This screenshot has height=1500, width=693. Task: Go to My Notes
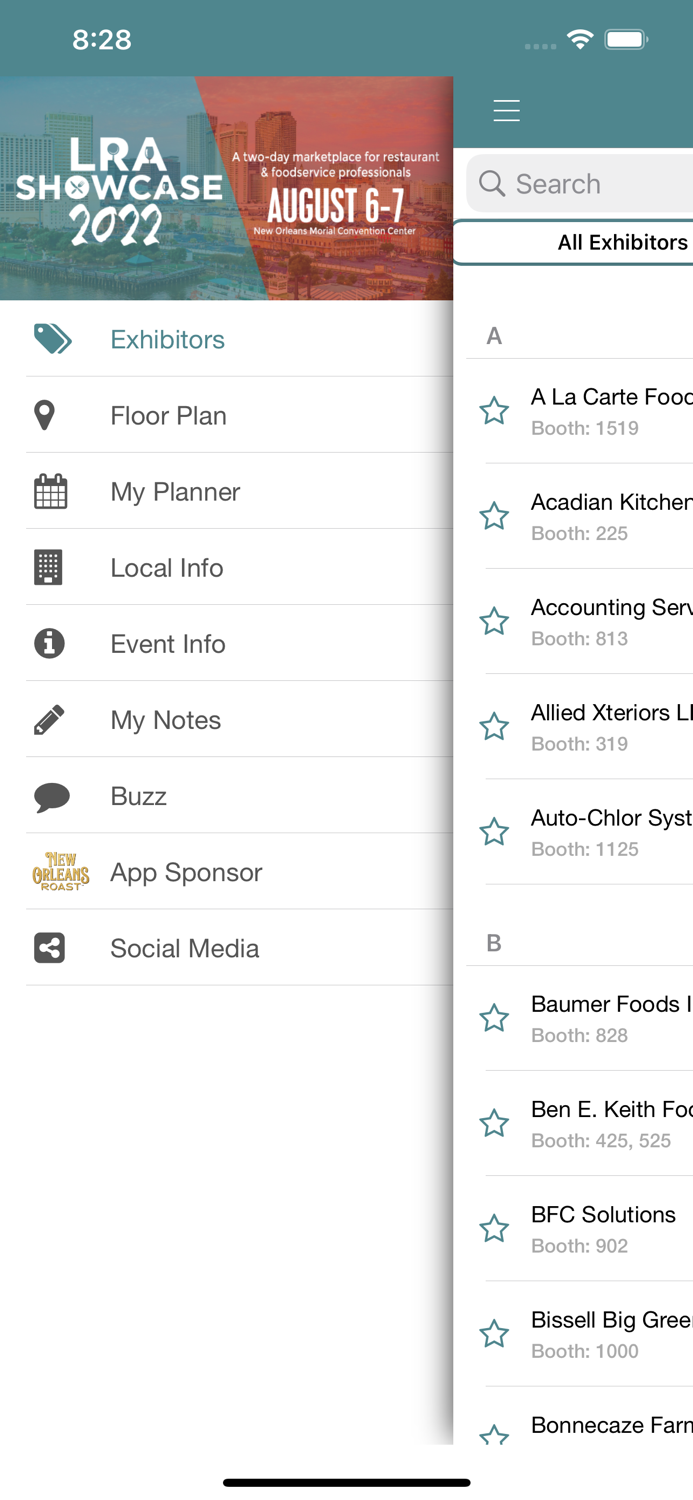165,719
